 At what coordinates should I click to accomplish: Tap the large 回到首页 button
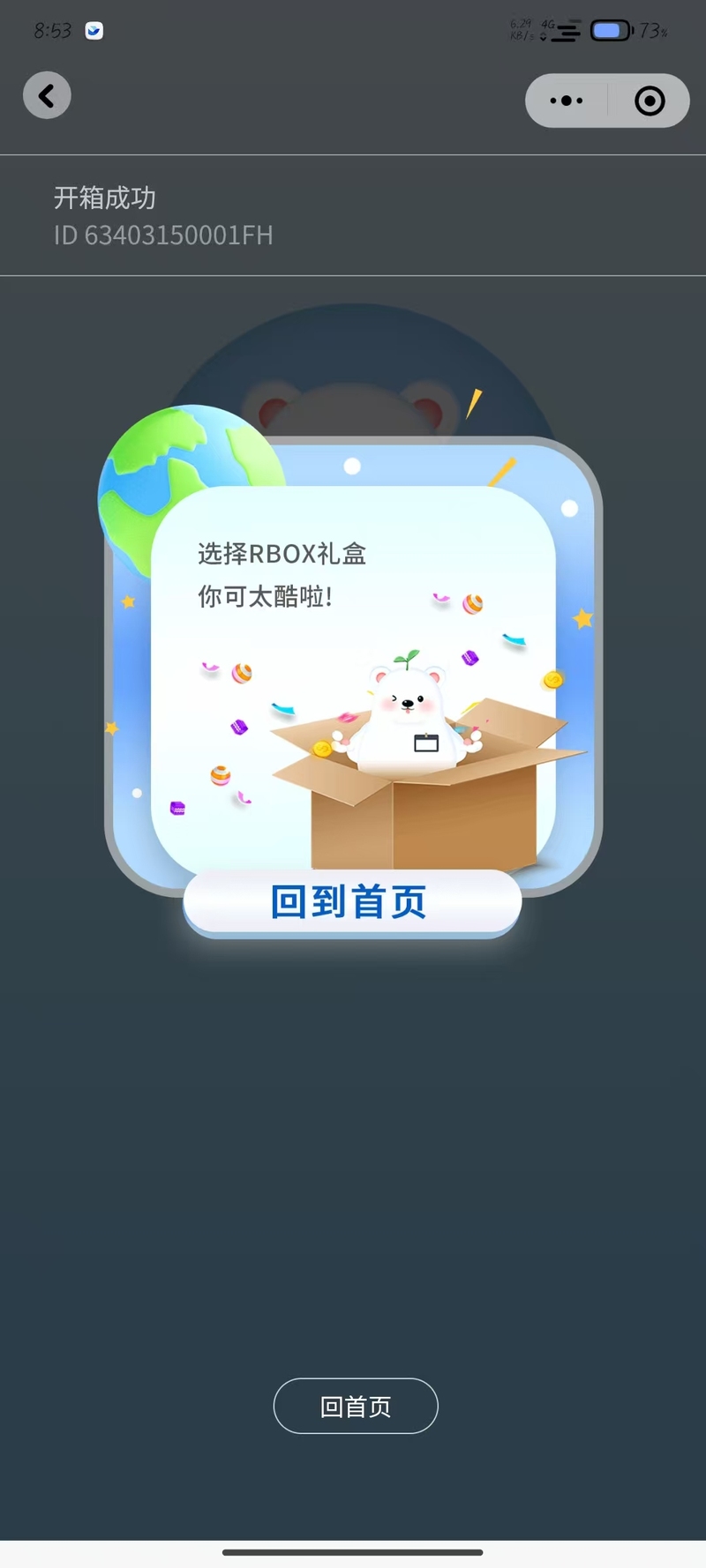(351, 902)
